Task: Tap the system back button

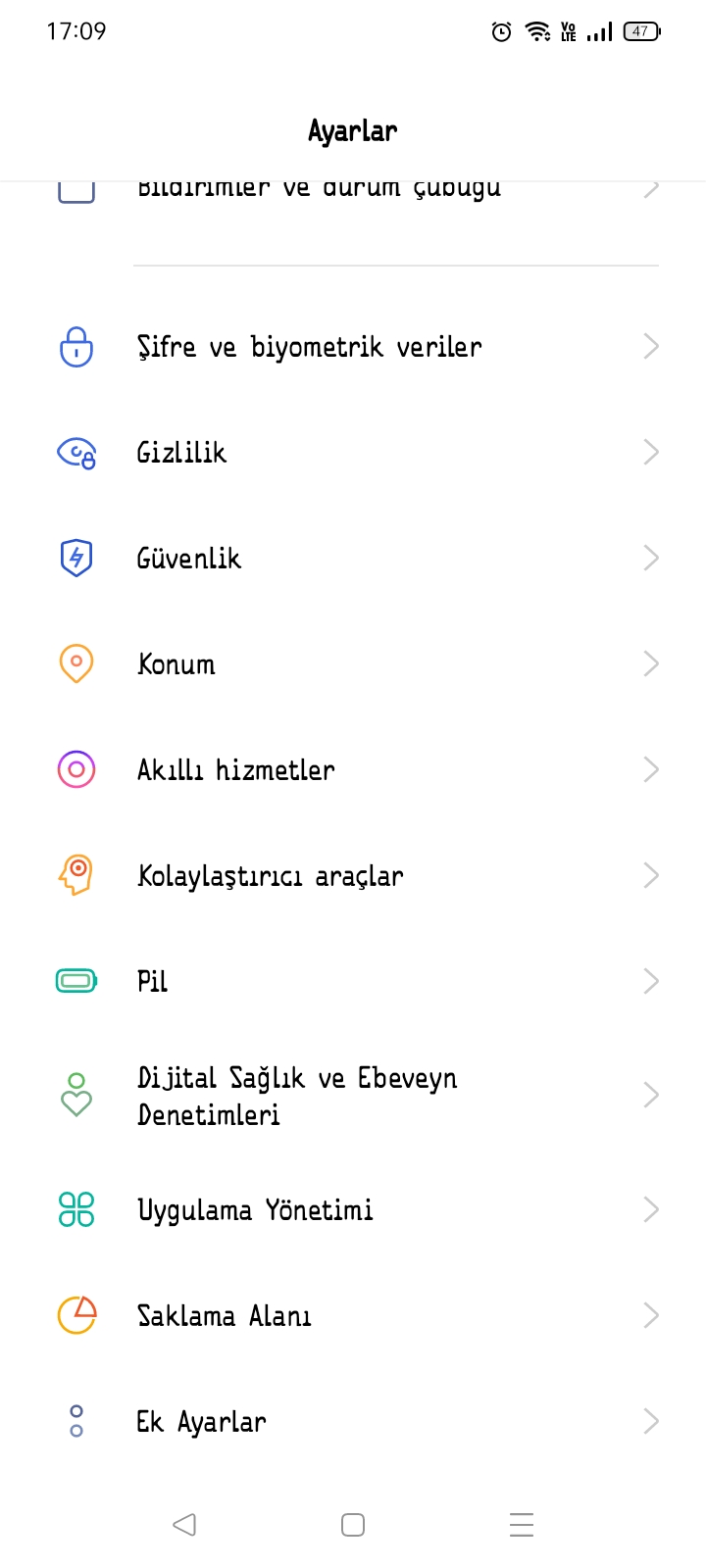Action: point(184,1525)
